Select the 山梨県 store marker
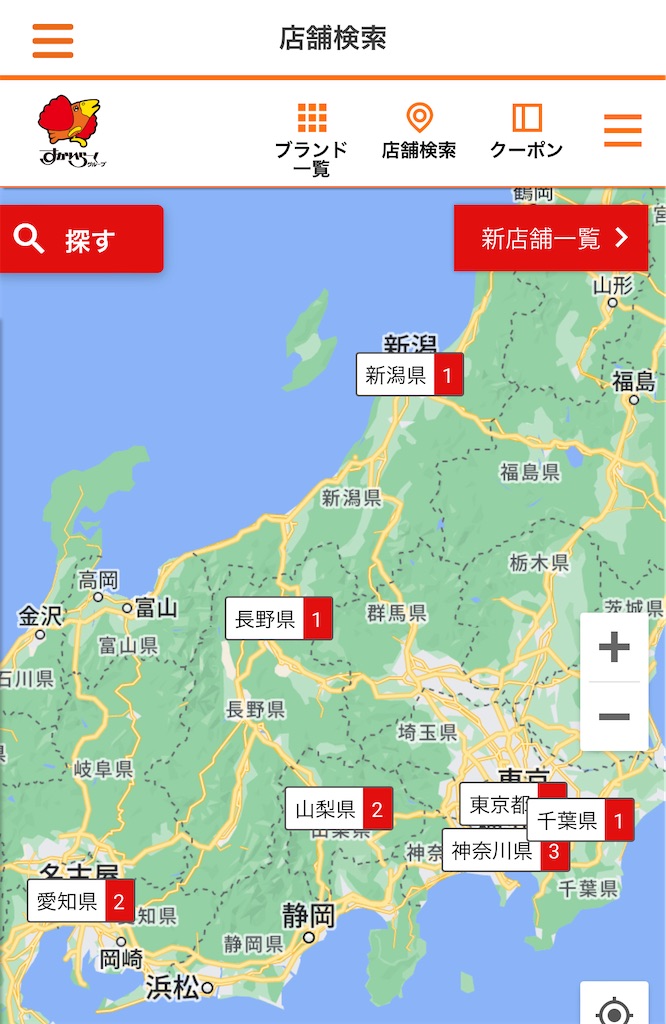The width and height of the screenshot is (666, 1024). point(339,808)
